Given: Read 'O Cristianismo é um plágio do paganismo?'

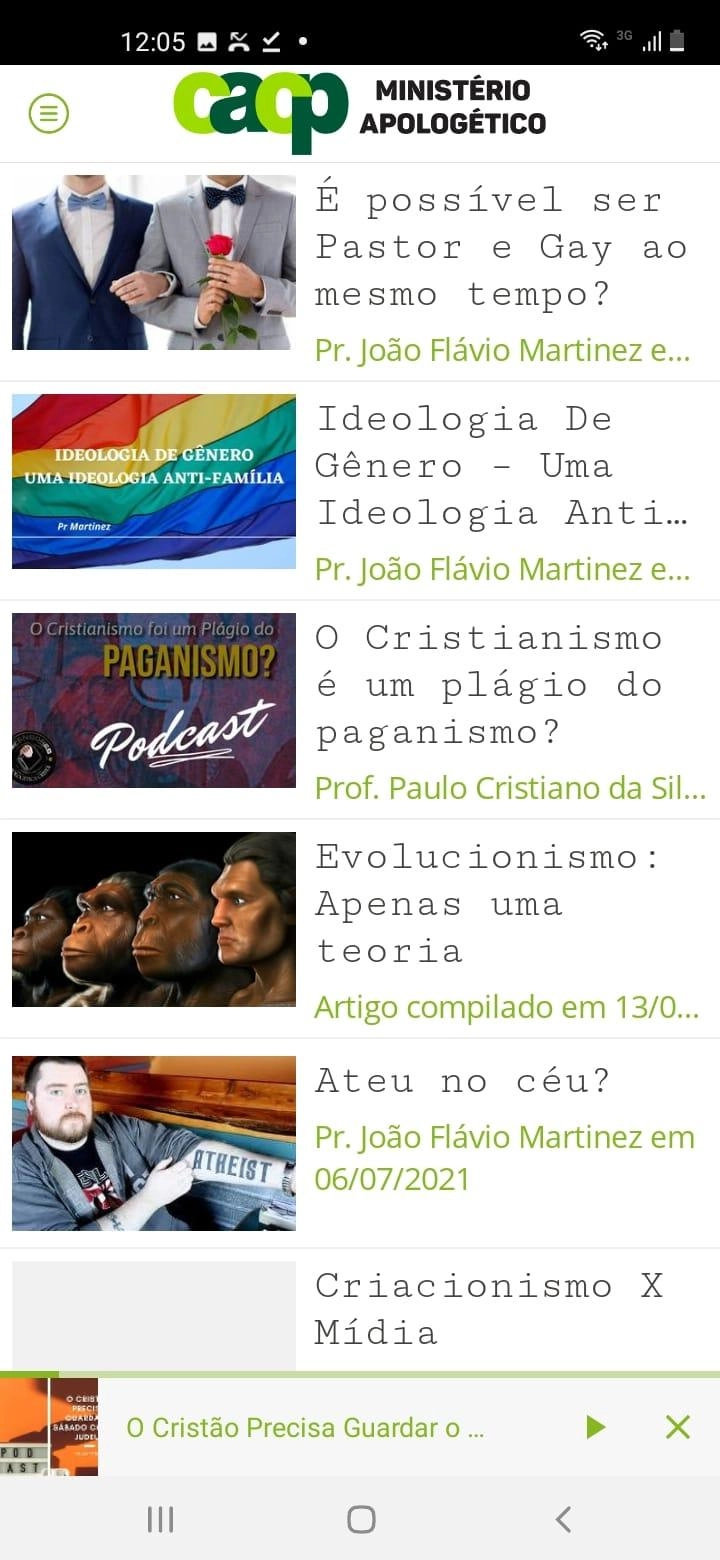Looking at the screenshot, I should click(500, 685).
